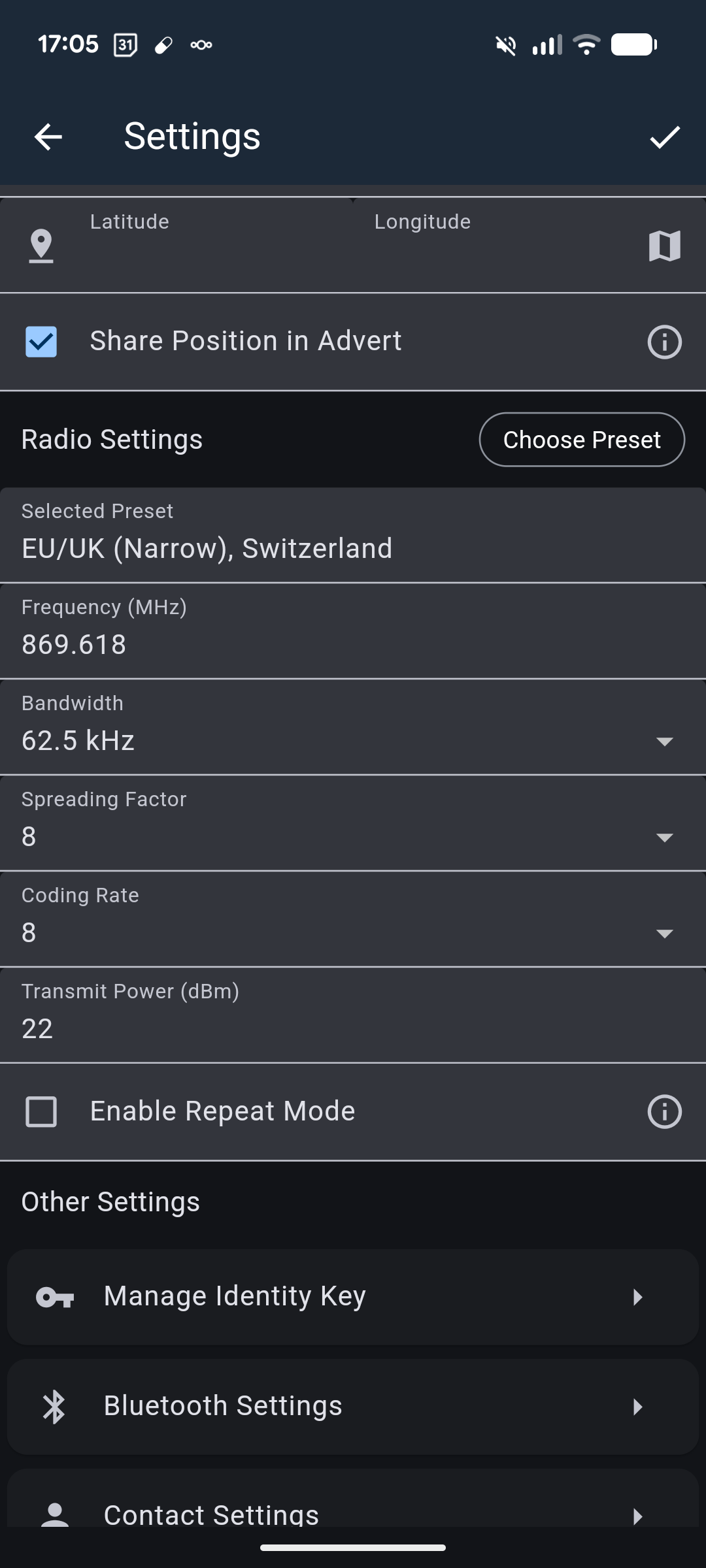
Task: Tap the Bluetooth icon in Other Settings
Action: click(55, 1405)
